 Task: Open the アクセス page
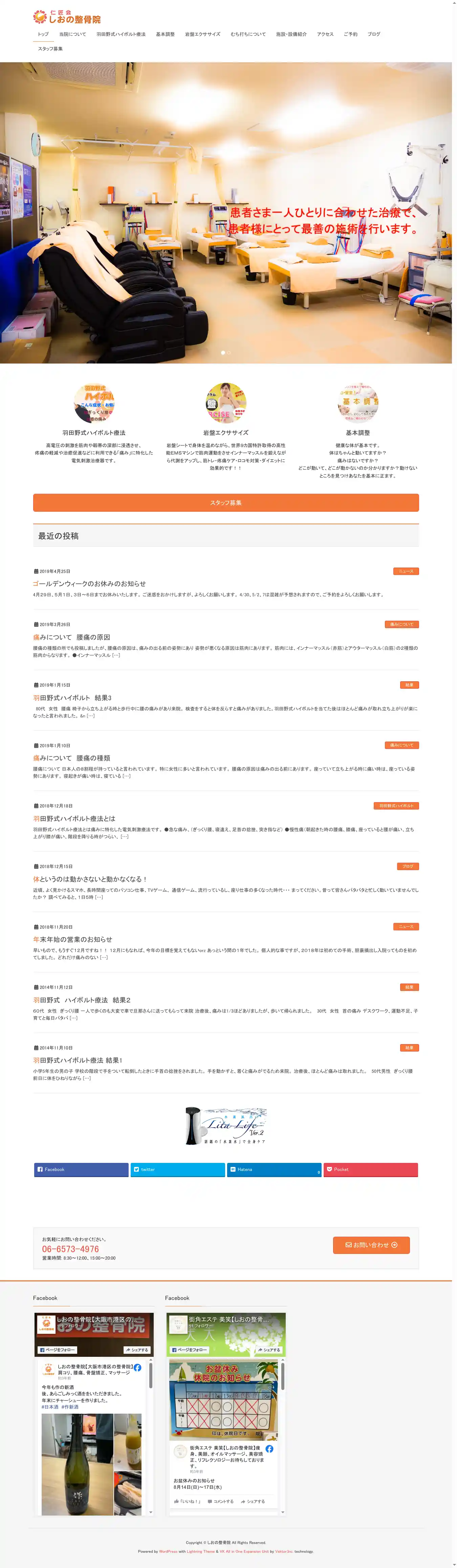click(x=325, y=34)
